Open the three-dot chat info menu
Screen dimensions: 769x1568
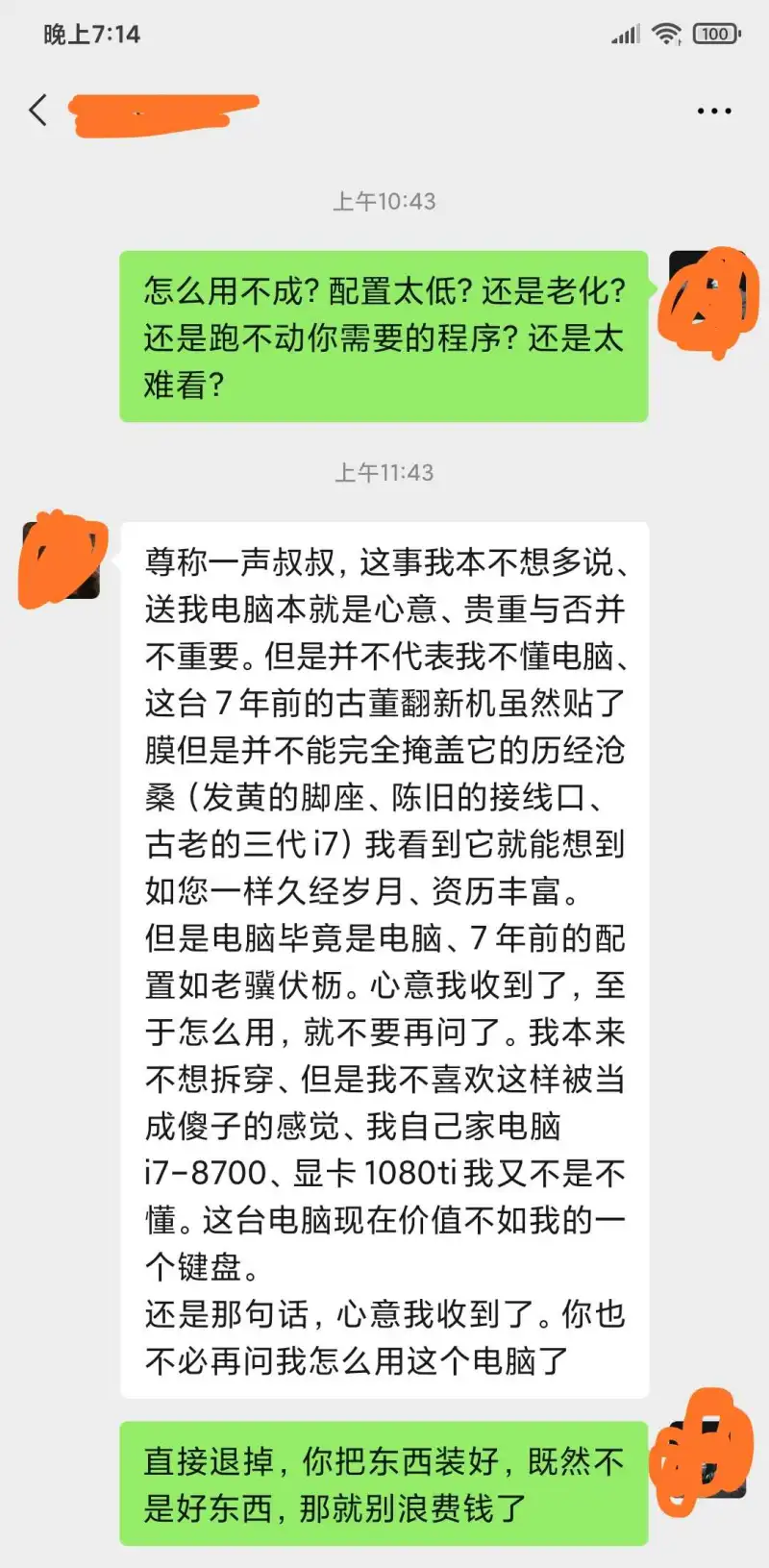coord(713,112)
